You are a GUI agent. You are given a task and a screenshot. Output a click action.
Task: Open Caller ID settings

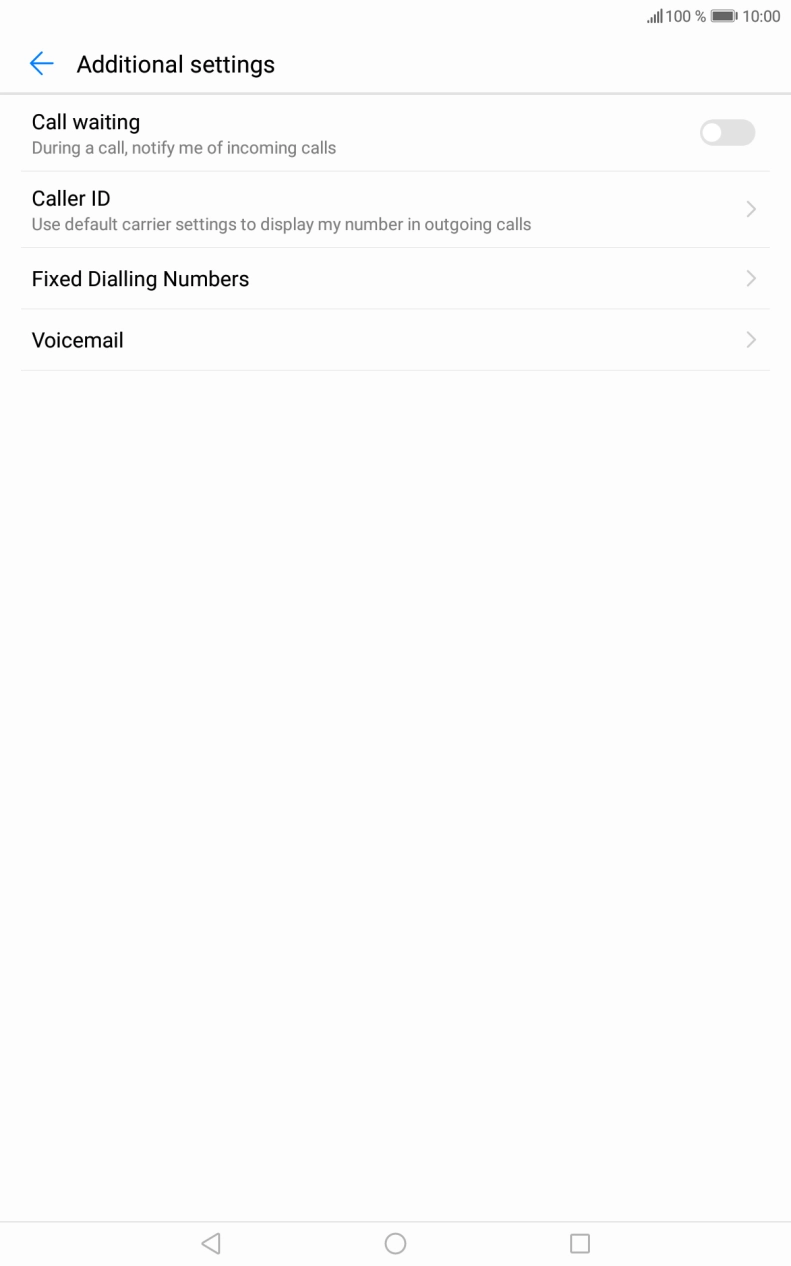[x=395, y=210]
